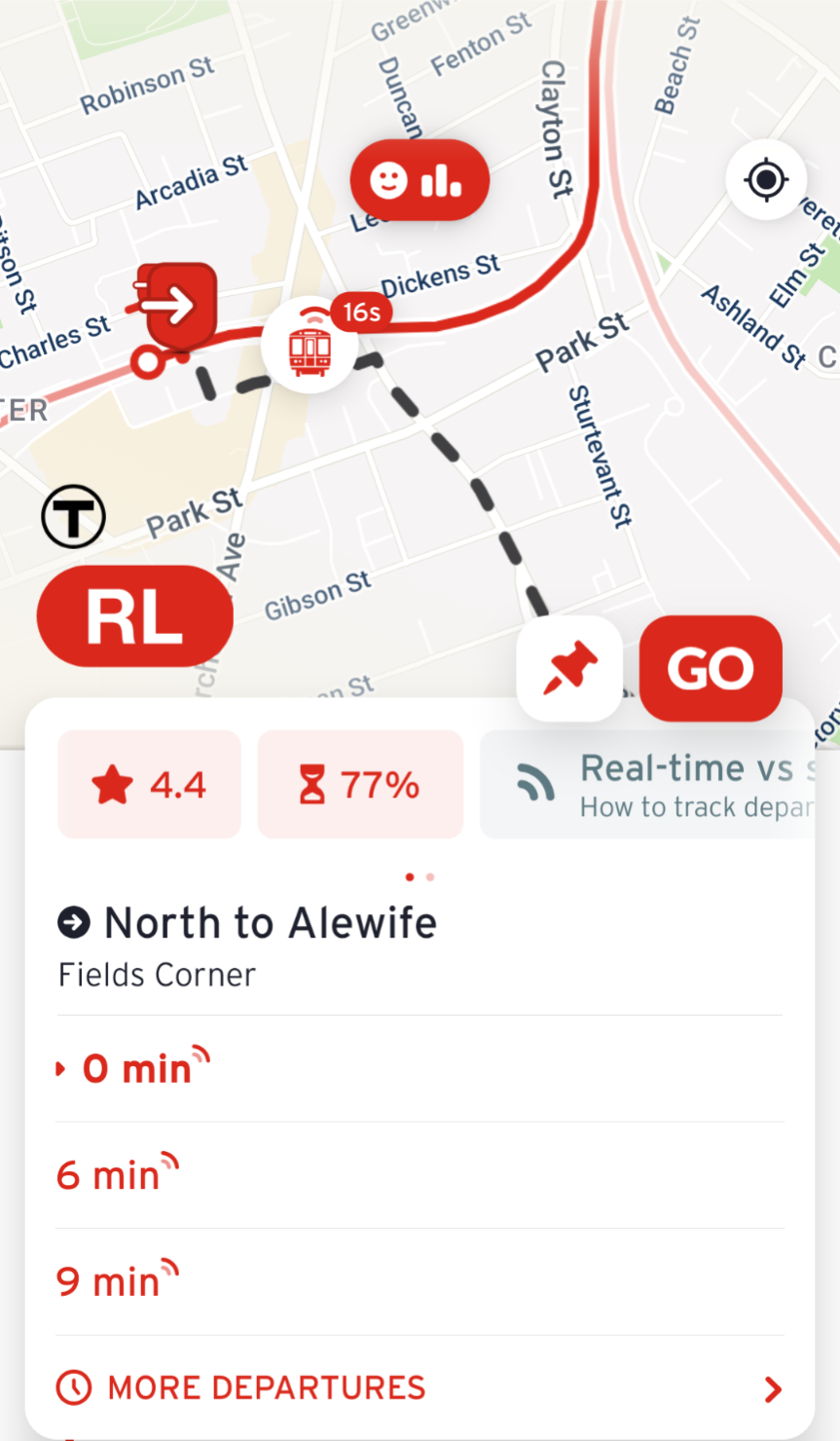The width and height of the screenshot is (840, 1441).
Task: Tap the page indicator dots
Action: pyautogui.click(x=420, y=877)
